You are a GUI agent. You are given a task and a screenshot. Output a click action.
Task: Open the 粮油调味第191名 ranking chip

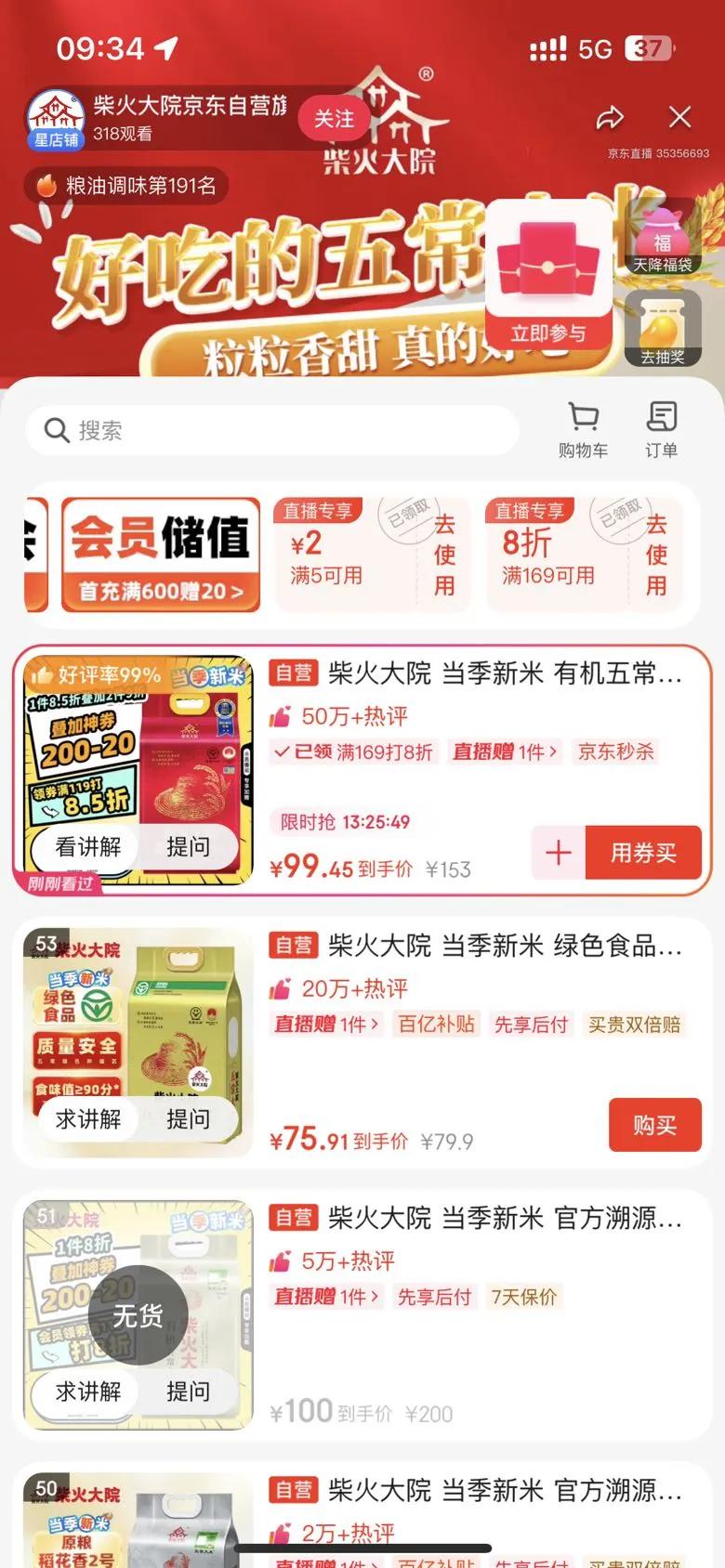click(125, 186)
